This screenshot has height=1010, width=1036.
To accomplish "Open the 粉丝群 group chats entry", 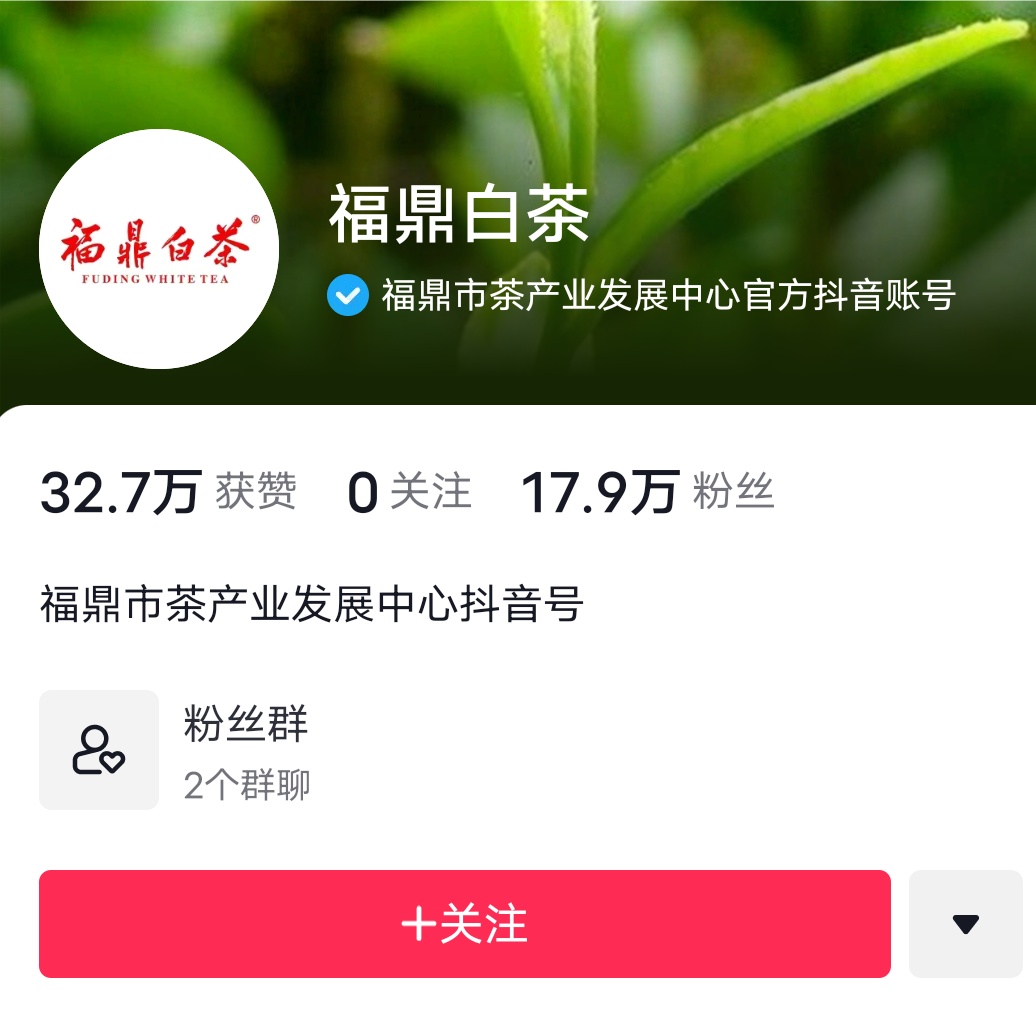I will [x=175, y=750].
